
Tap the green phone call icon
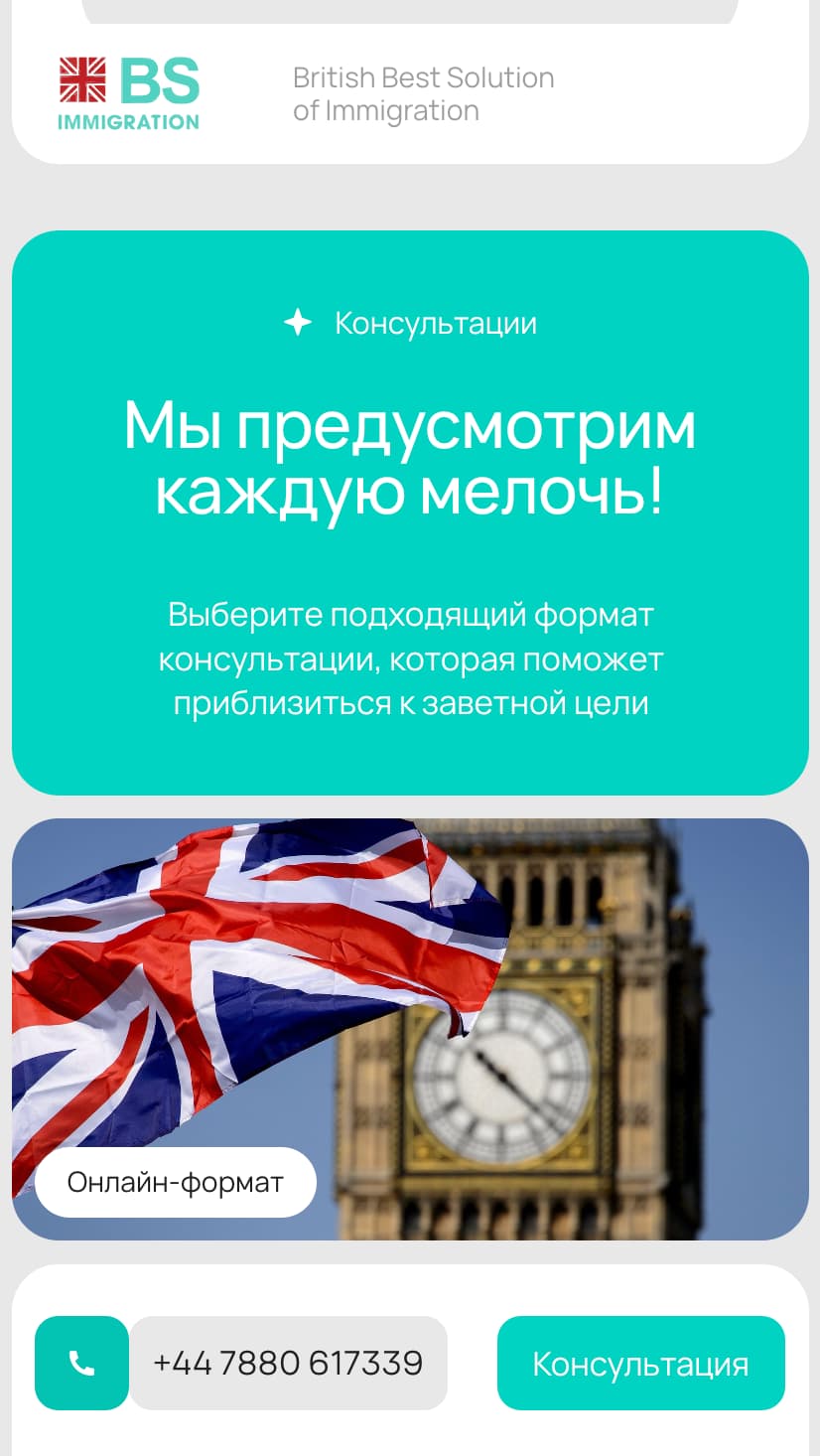(x=81, y=1363)
